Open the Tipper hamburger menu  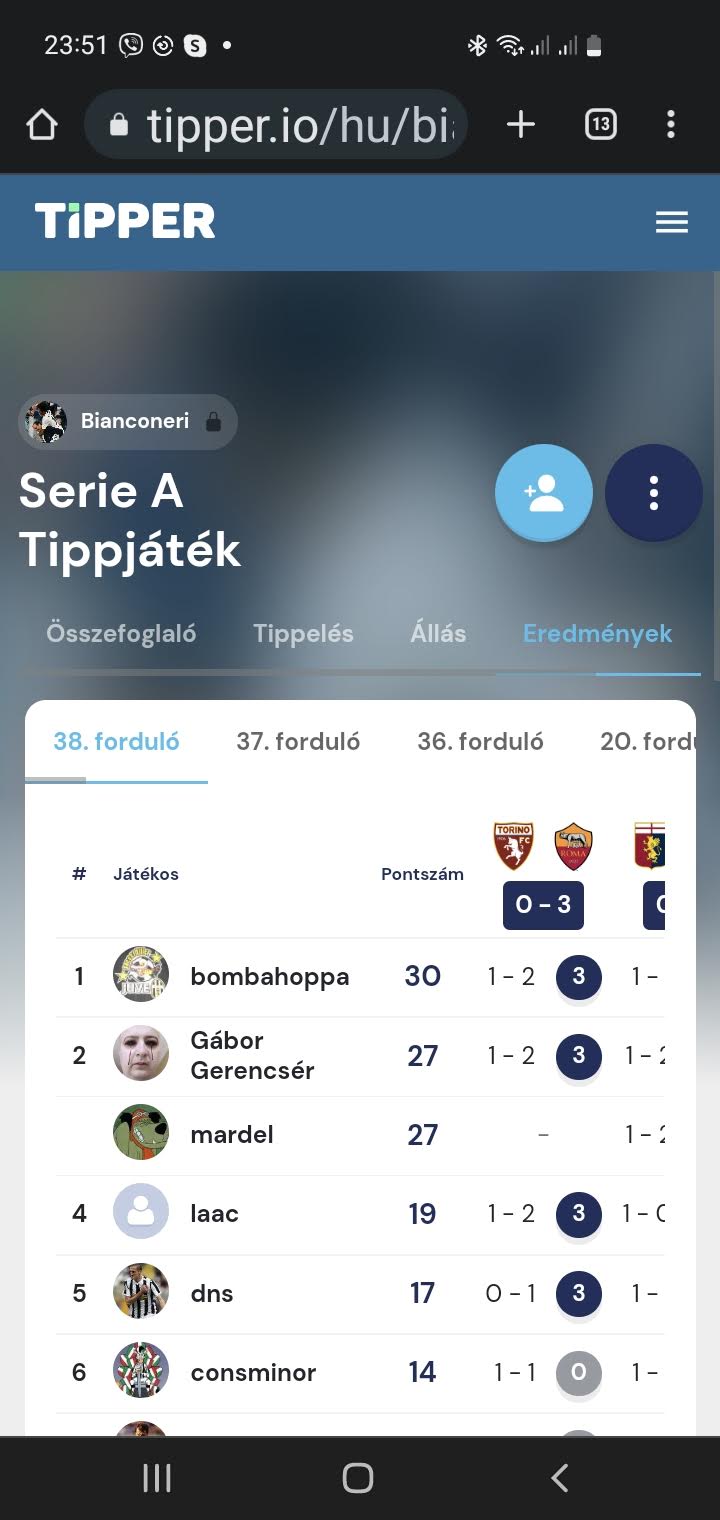pos(671,222)
